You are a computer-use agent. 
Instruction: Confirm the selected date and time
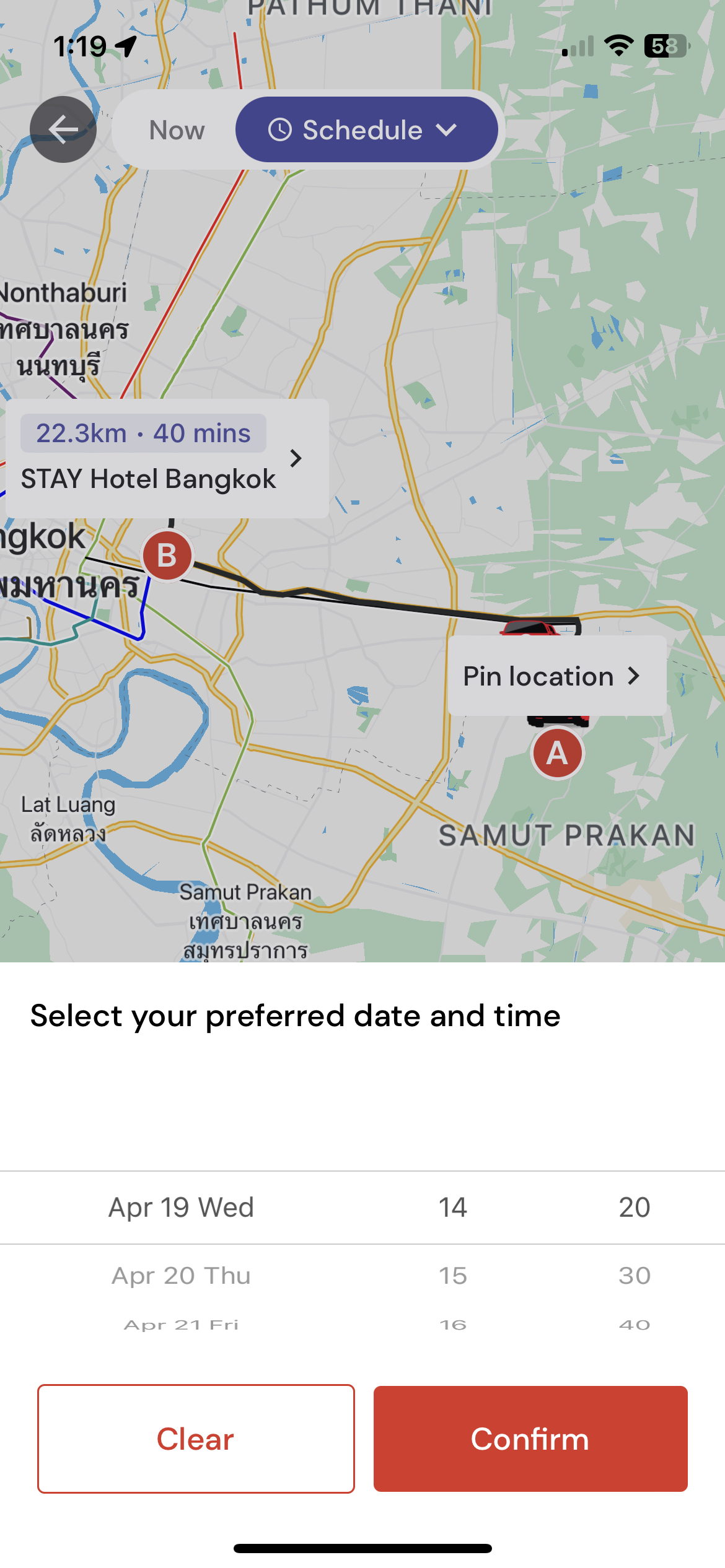530,1439
